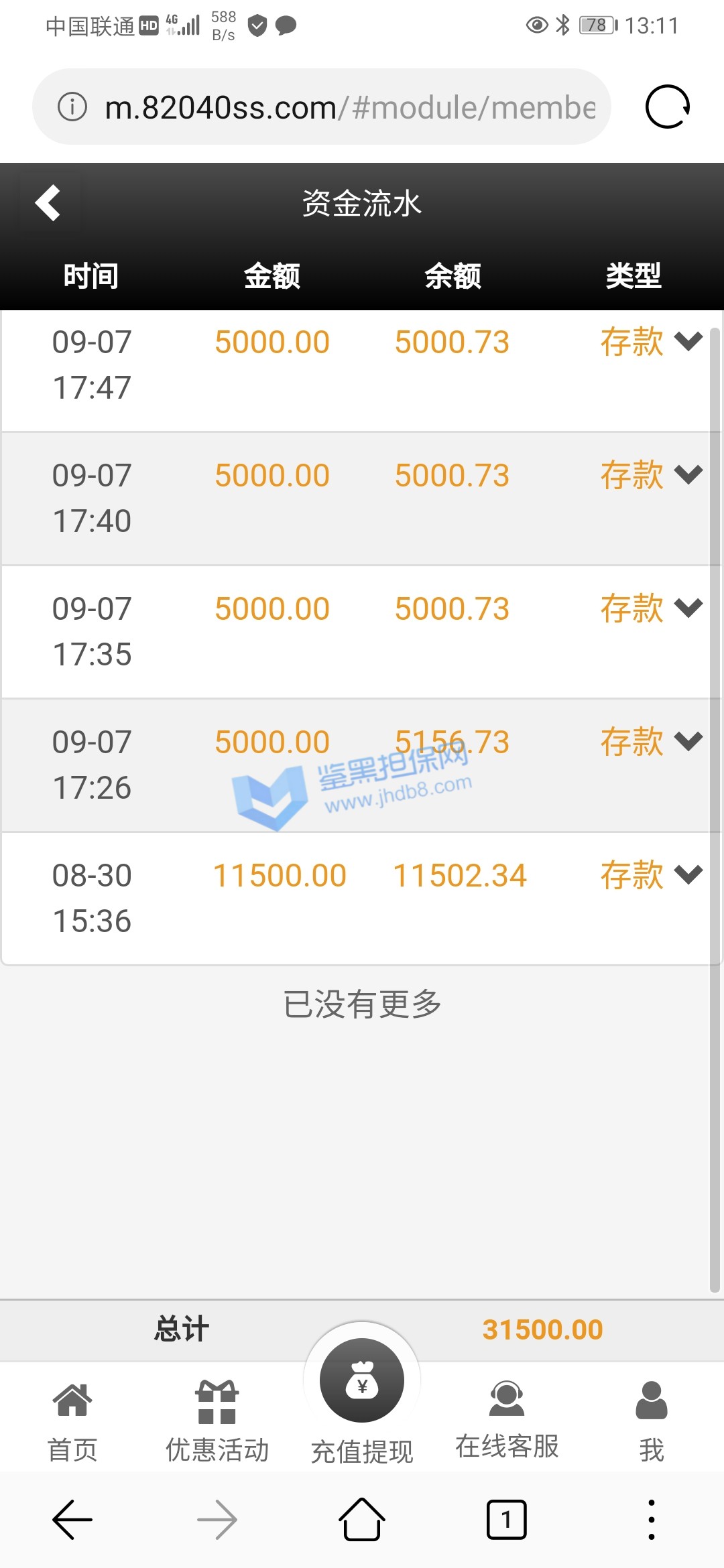The height and width of the screenshot is (1568, 724).
Task: Expand the 09-07 17:35 deposit entry
Action: 688,608
